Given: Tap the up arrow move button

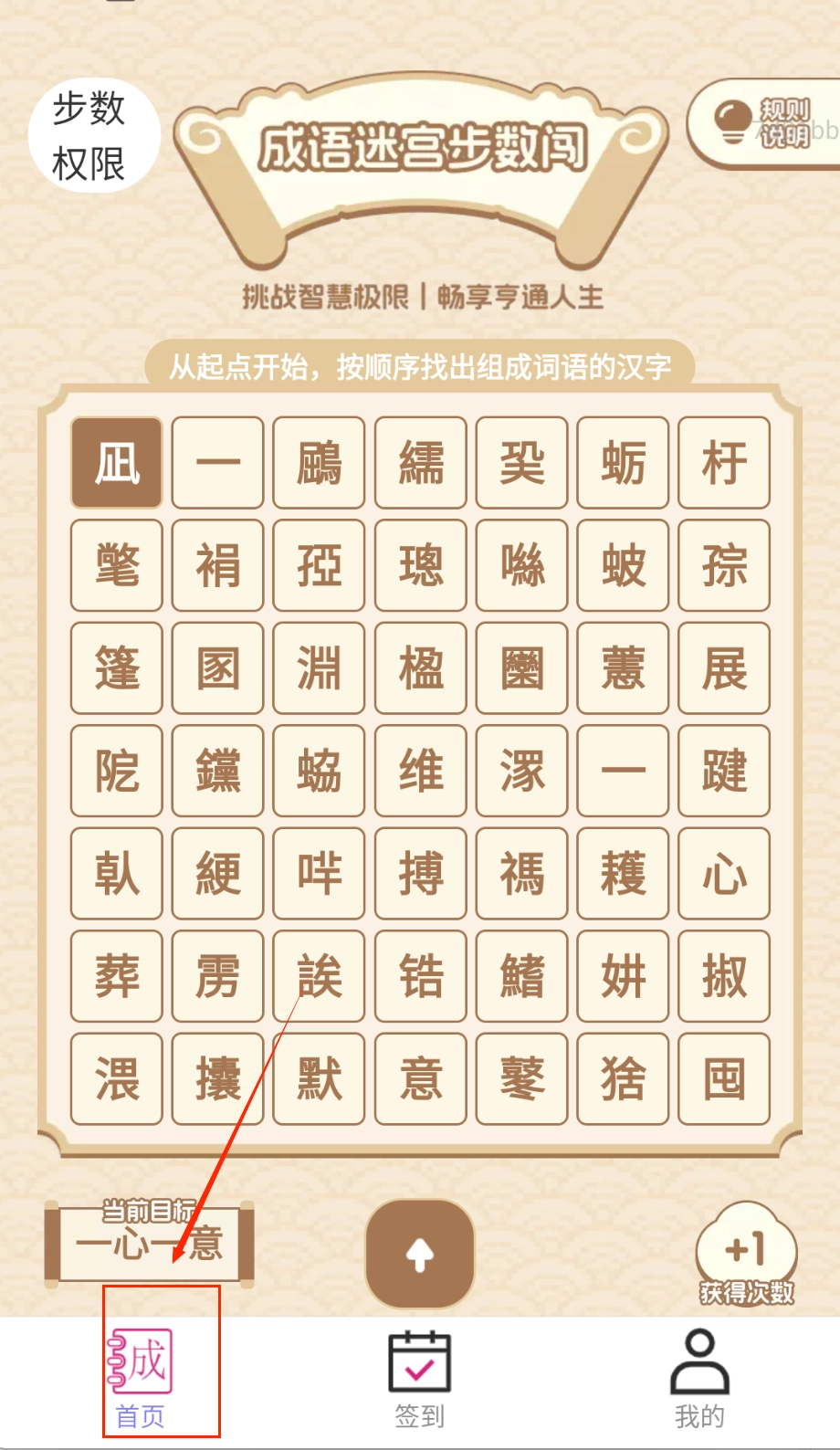Looking at the screenshot, I should pos(420,1255).
